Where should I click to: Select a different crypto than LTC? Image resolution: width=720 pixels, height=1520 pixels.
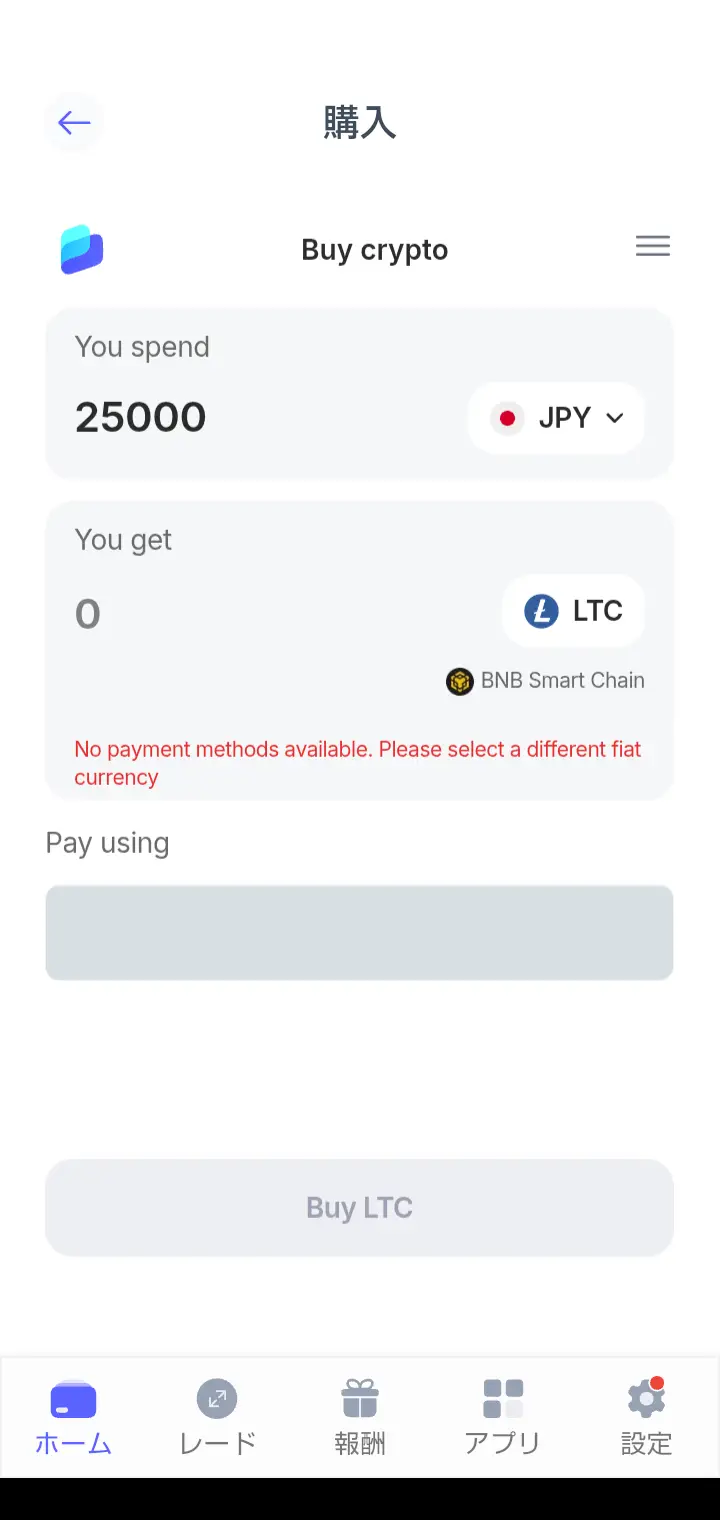click(x=574, y=611)
